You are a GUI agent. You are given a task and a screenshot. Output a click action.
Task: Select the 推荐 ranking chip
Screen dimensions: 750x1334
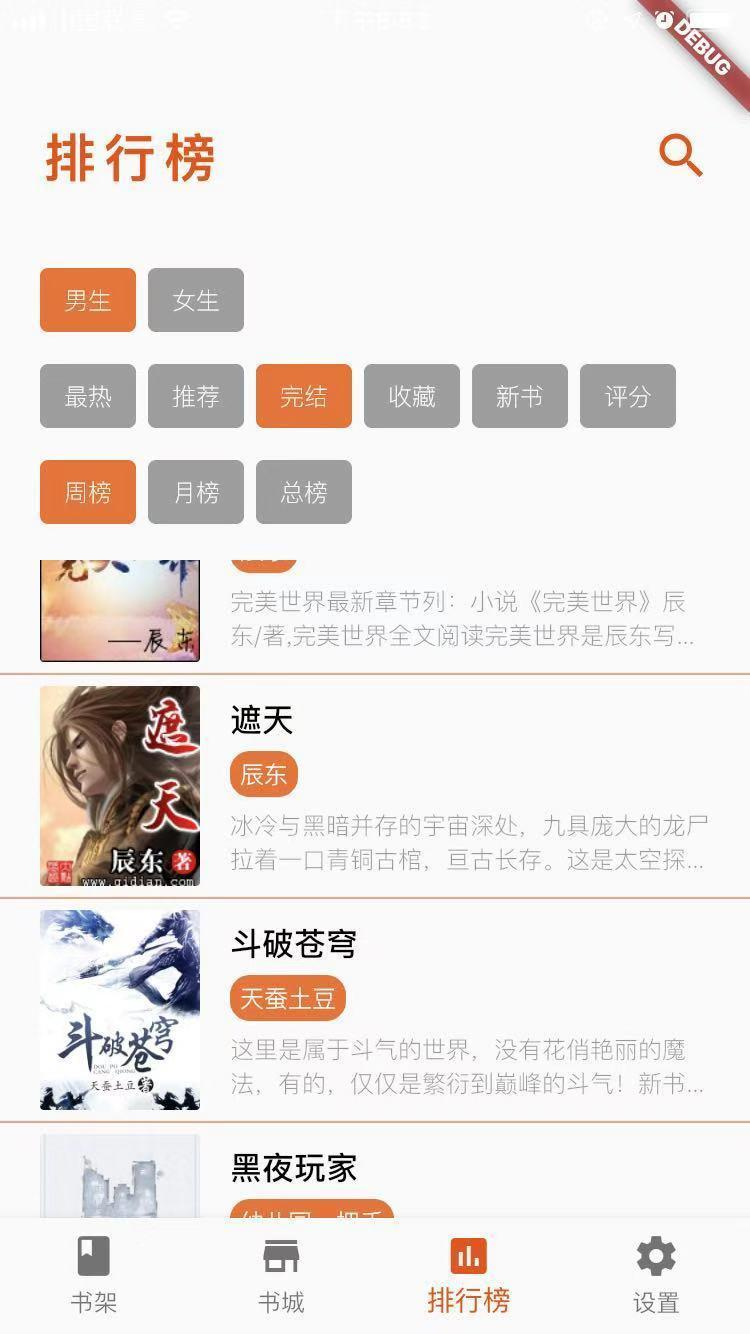[196, 396]
